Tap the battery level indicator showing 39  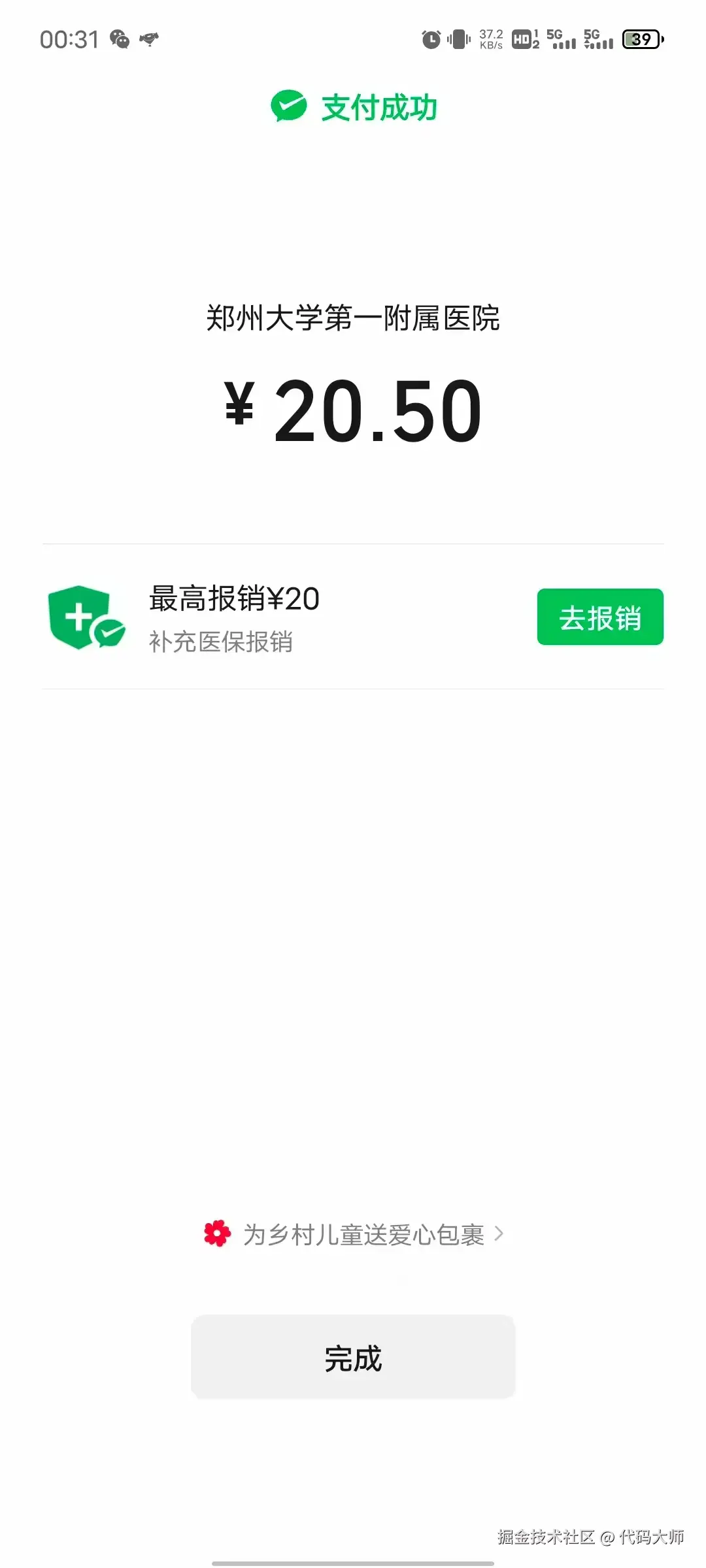pyautogui.click(x=642, y=39)
